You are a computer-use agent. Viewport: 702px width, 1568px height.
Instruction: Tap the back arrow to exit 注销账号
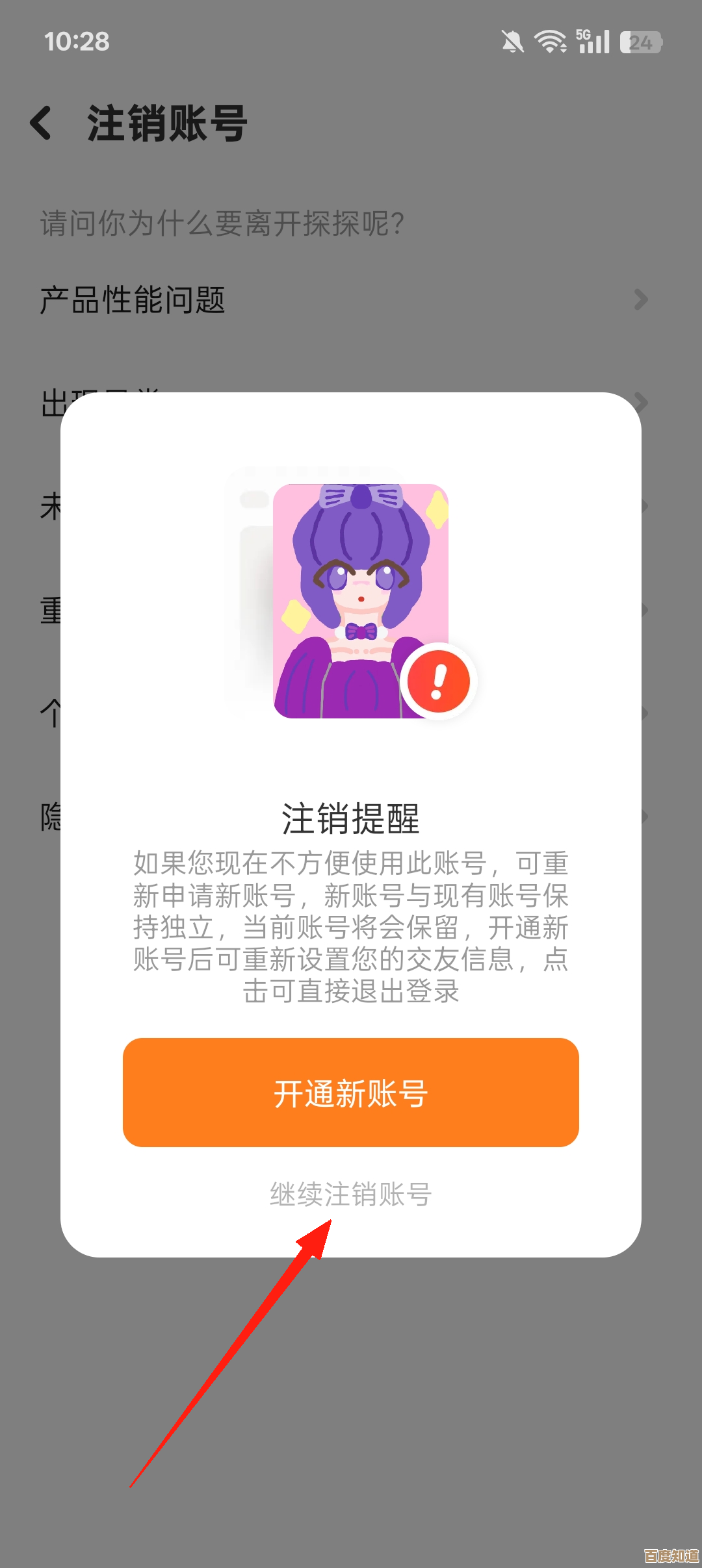41,123
